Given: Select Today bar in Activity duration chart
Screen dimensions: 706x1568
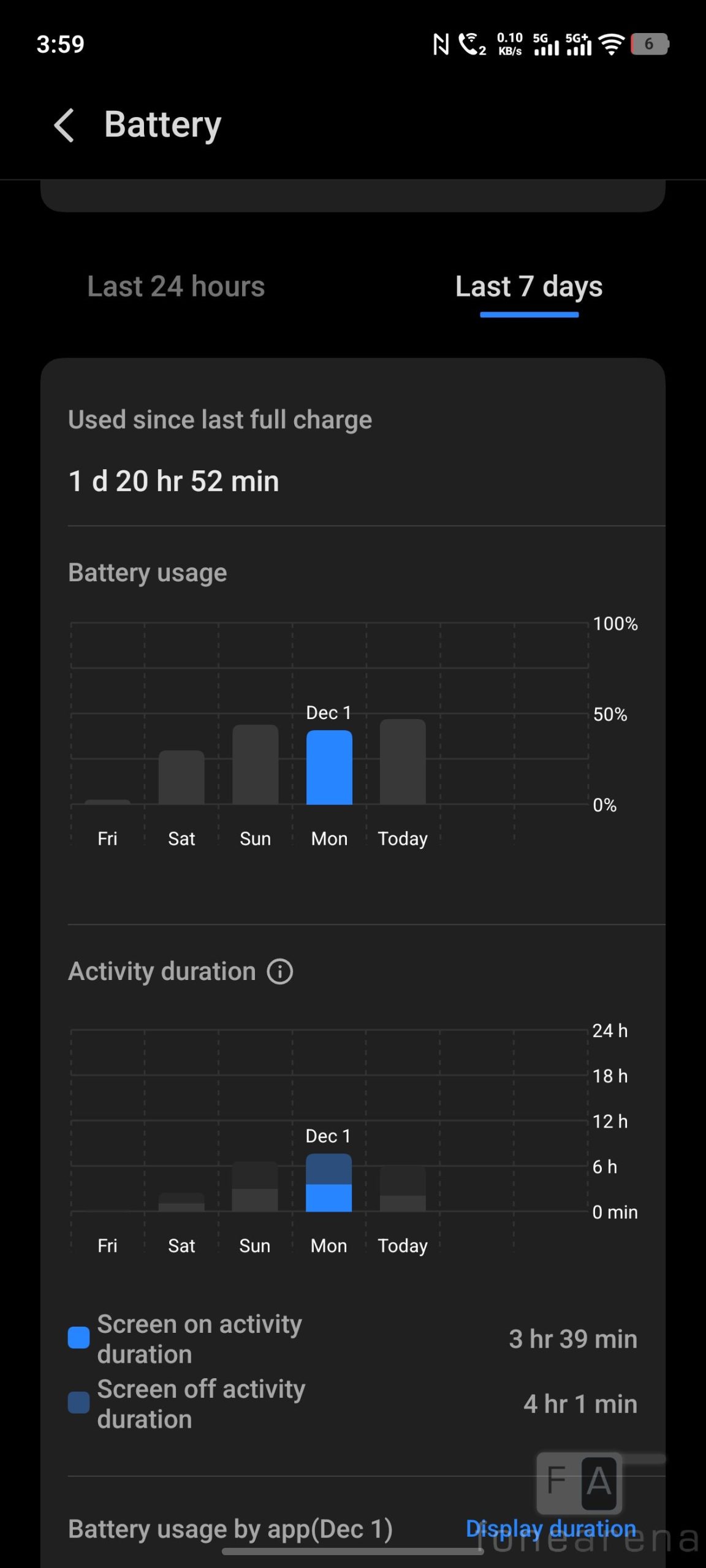Looking at the screenshot, I should tap(403, 1188).
